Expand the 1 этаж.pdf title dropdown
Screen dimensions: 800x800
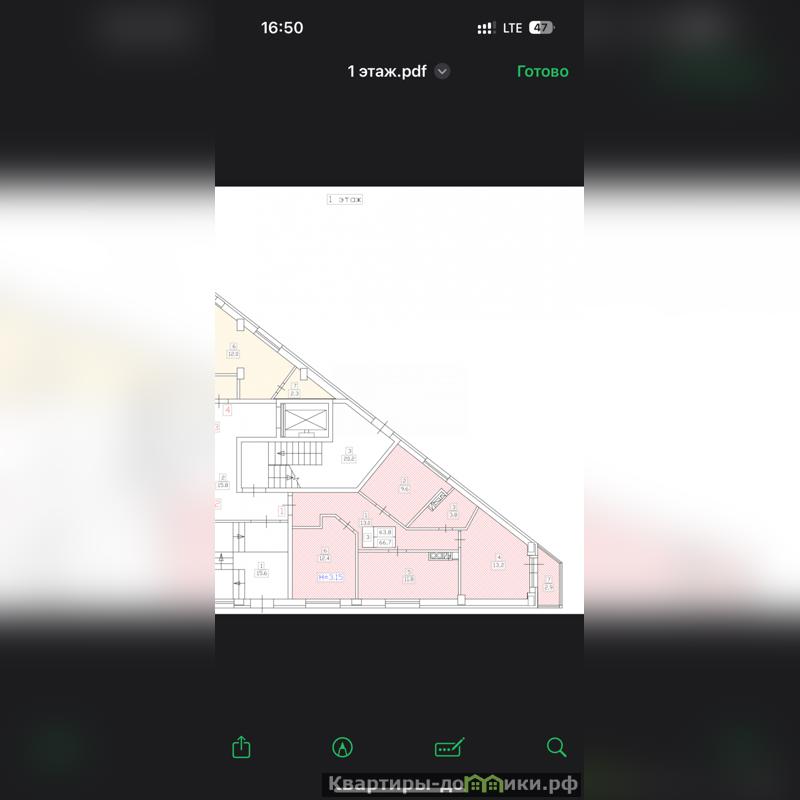point(442,71)
